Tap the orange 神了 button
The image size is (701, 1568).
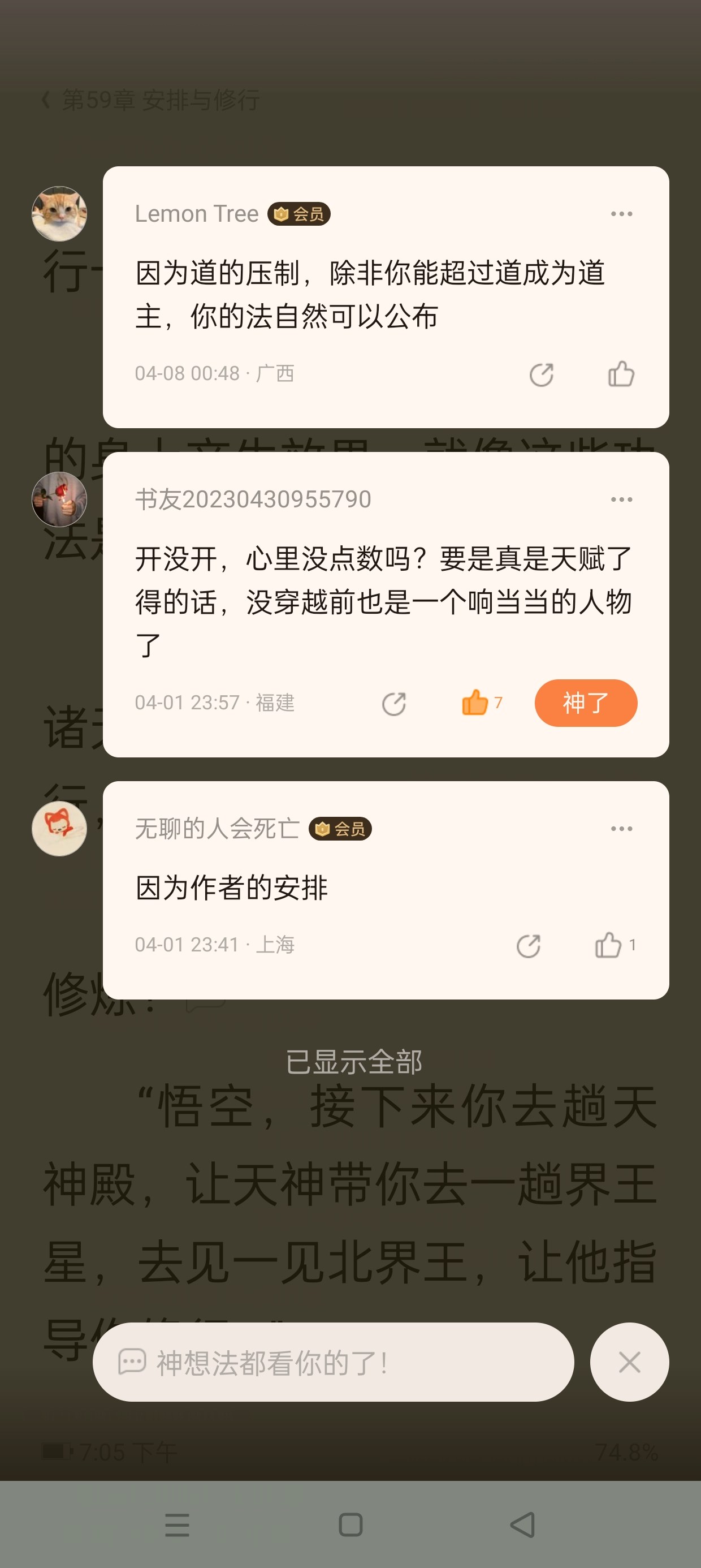coord(586,703)
